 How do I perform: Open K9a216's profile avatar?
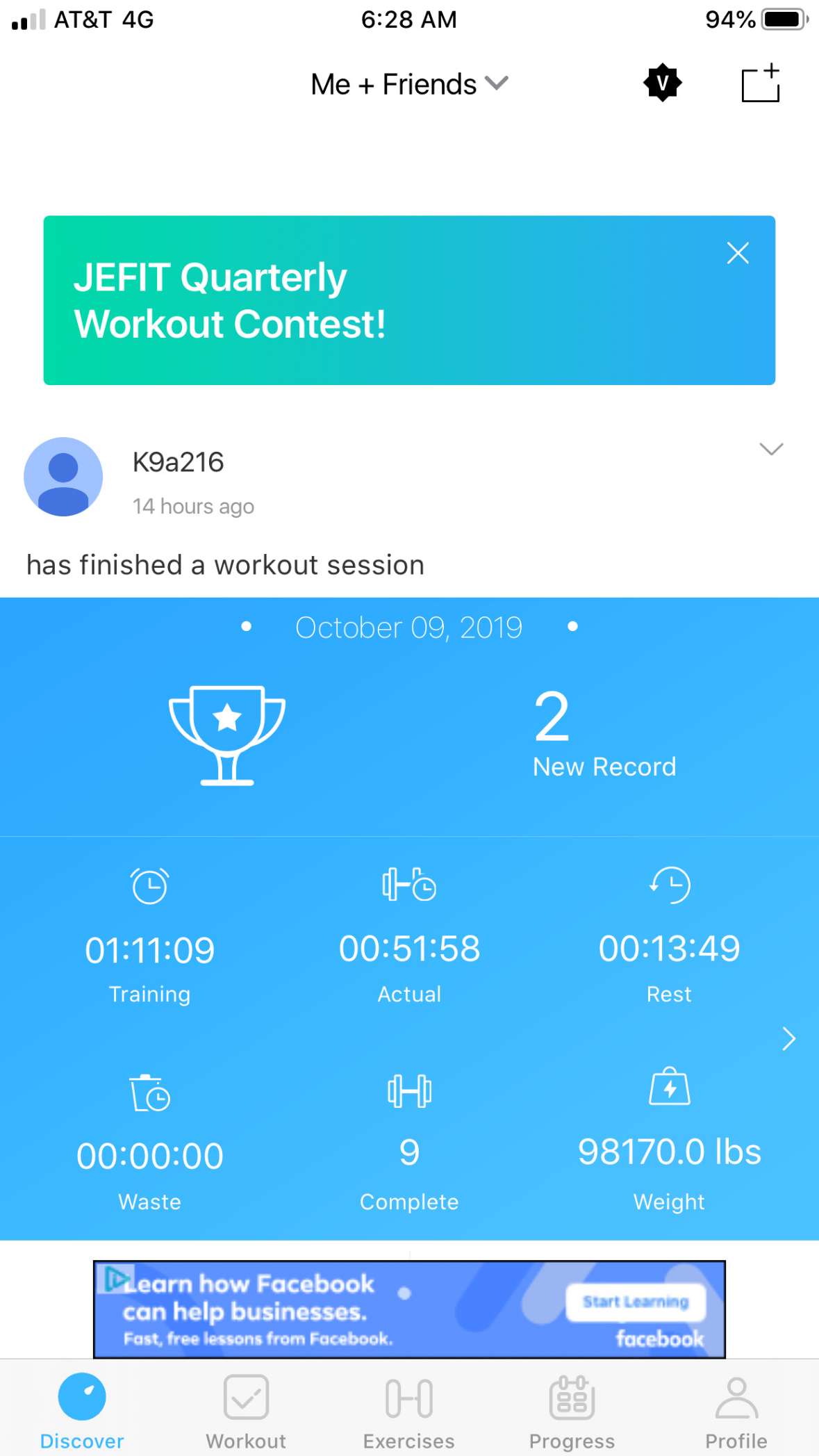63,477
